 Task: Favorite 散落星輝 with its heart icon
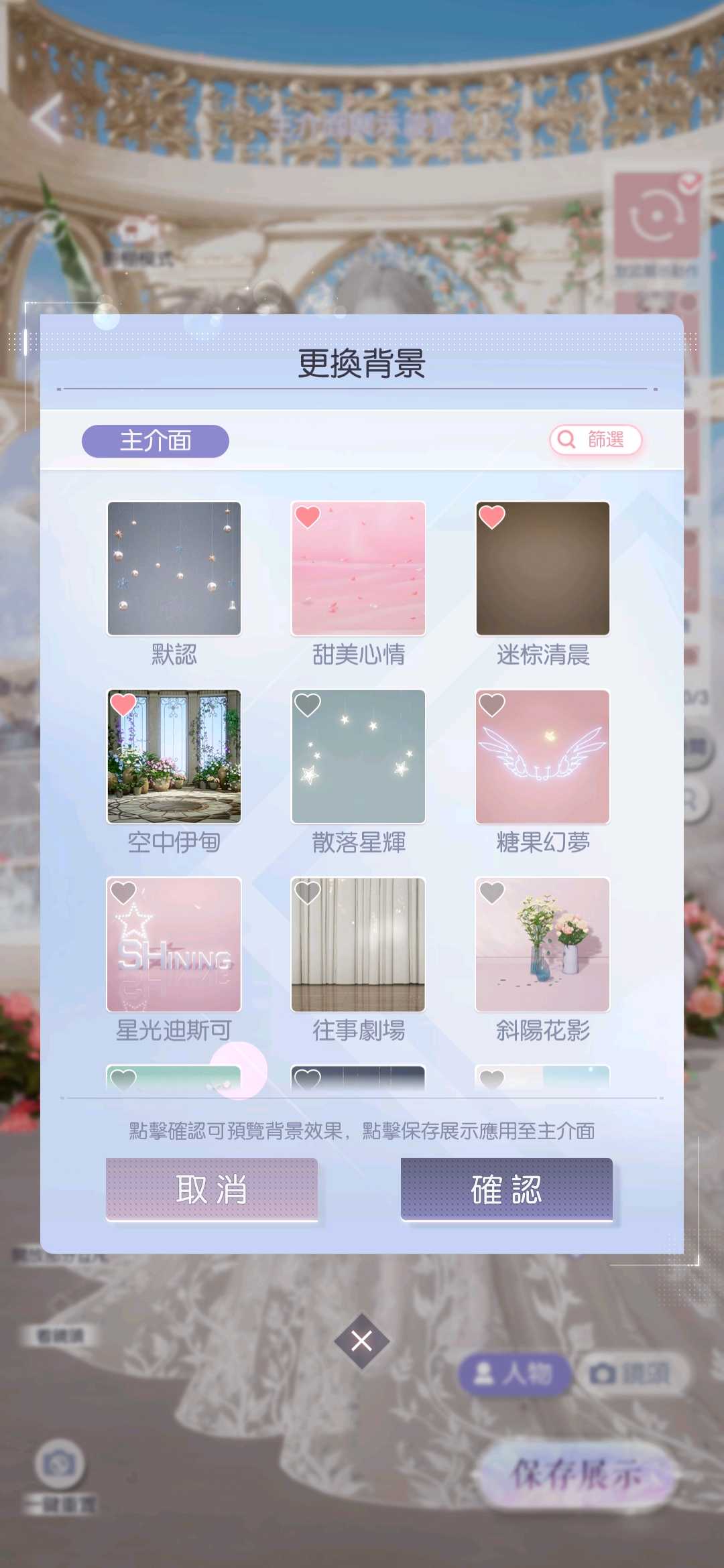click(x=308, y=704)
